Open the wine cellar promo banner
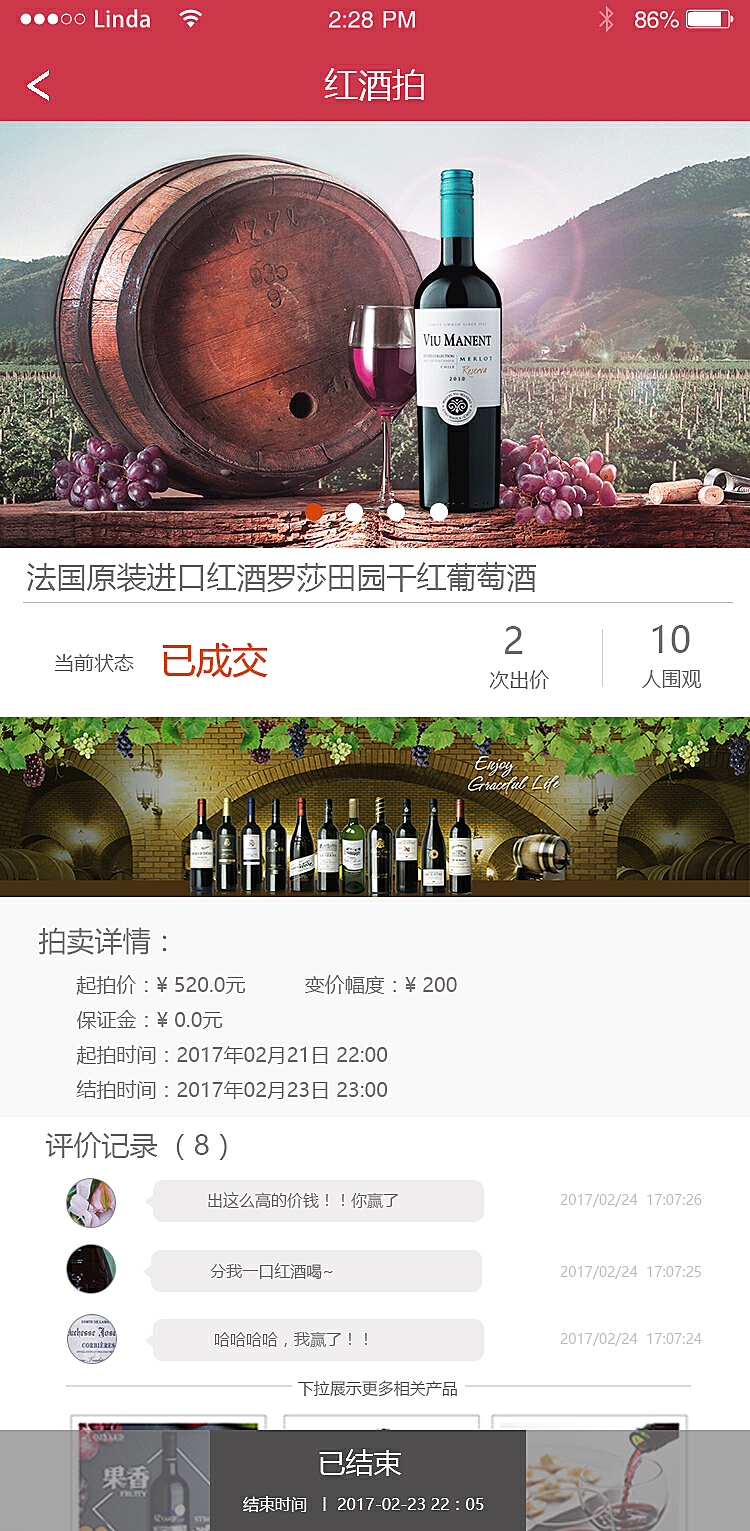Screen dimensions: 750x1531 tap(375, 806)
